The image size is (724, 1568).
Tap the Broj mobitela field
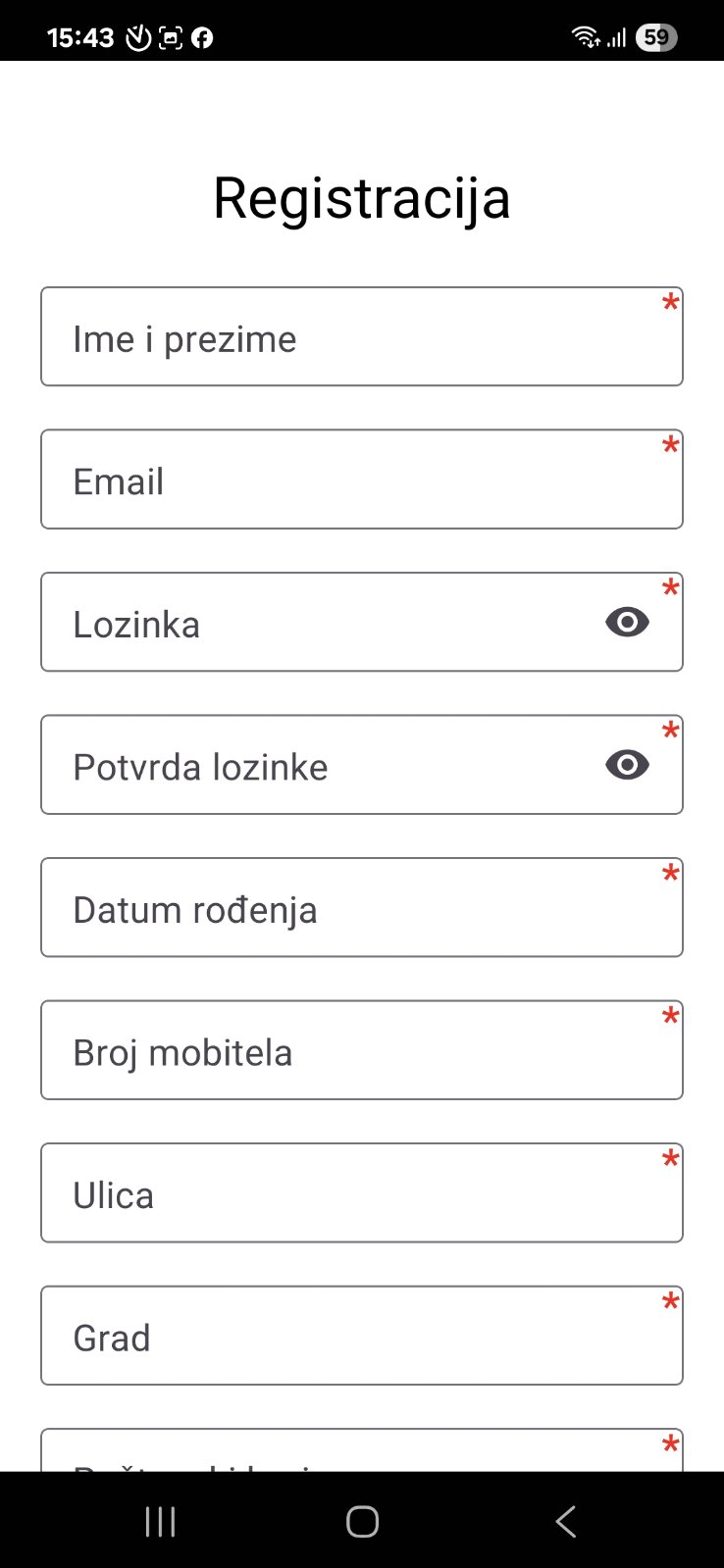click(x=362, y=1049)
